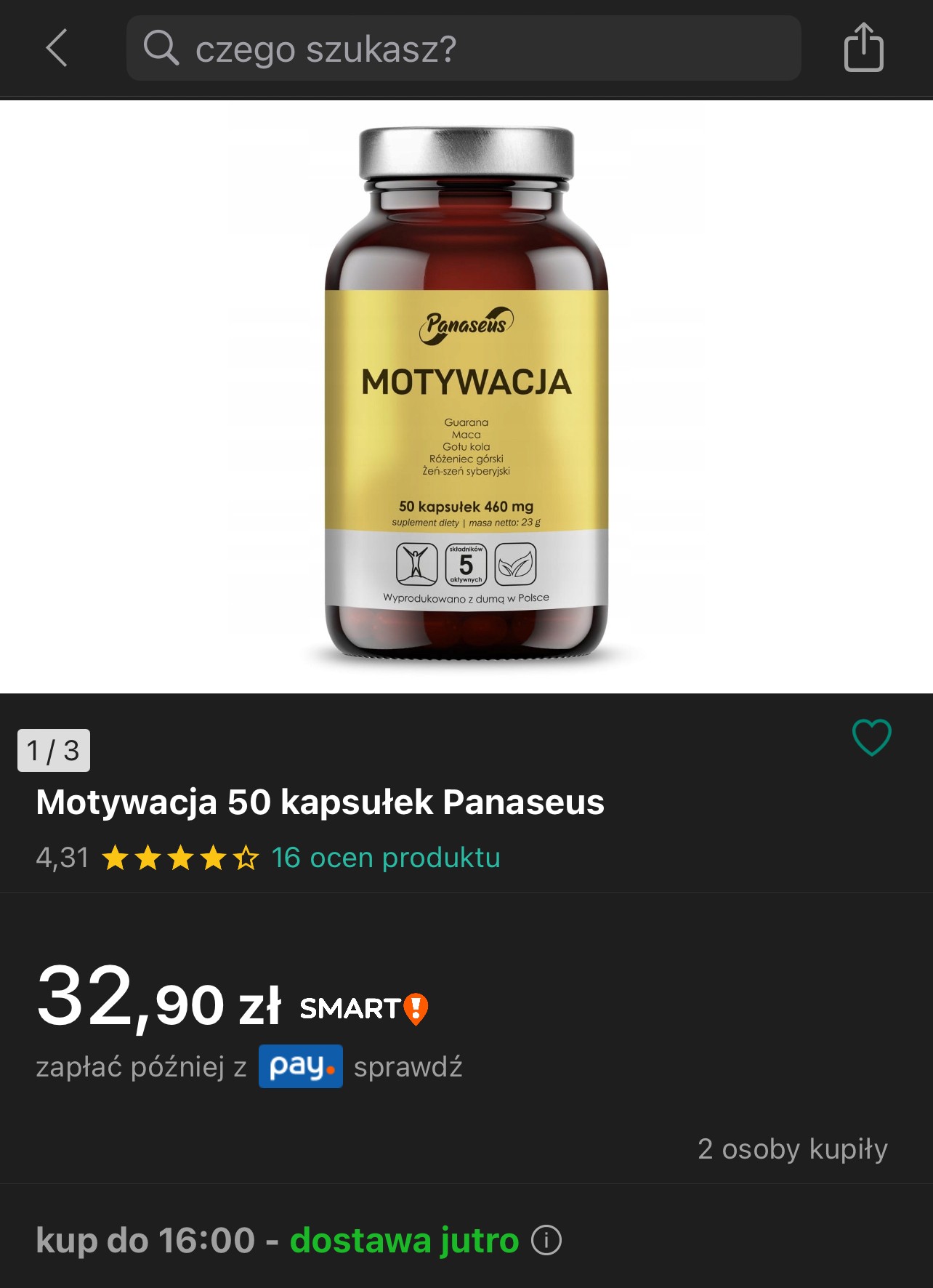
Task: Add product to favorites with heart
Action: coord(871,737)
